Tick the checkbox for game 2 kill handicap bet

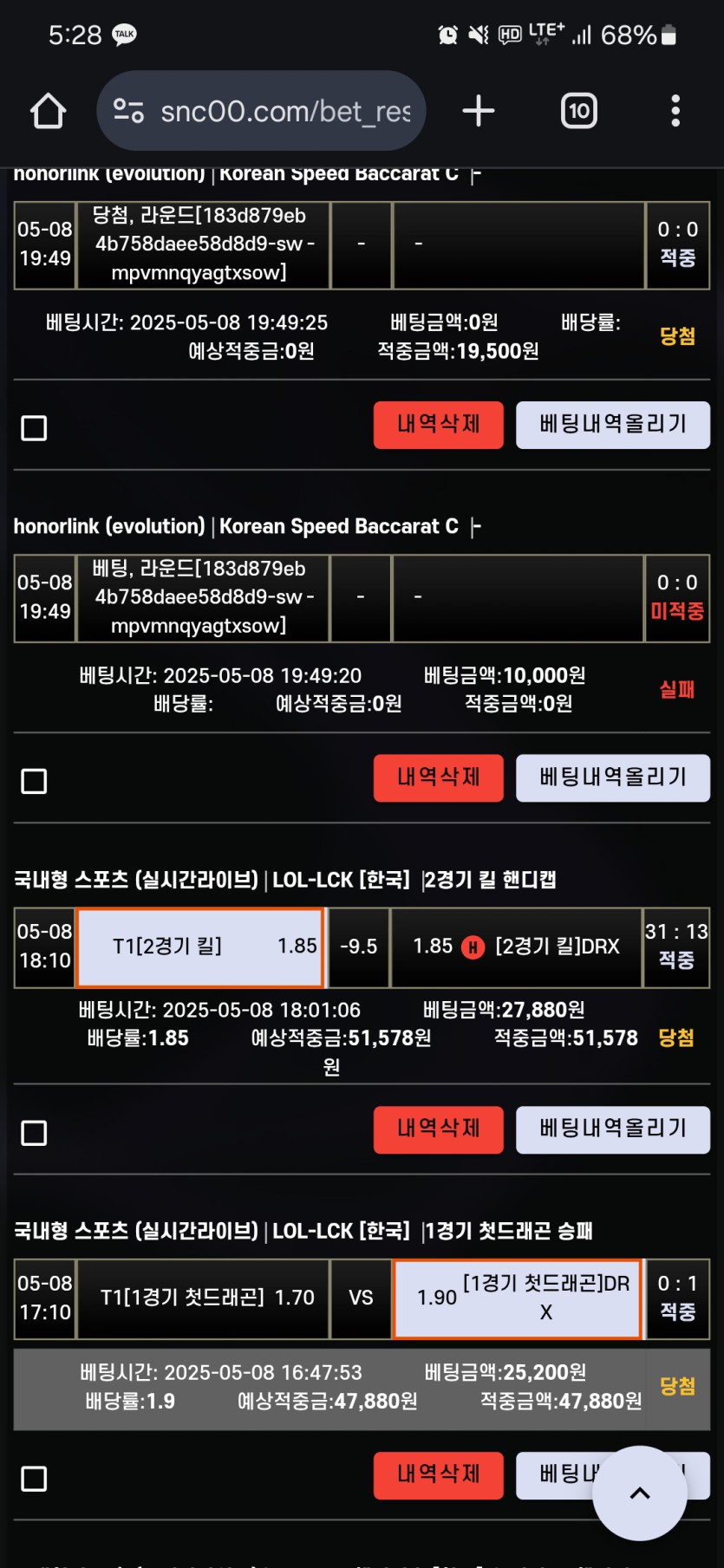[x=34, y=1133]
